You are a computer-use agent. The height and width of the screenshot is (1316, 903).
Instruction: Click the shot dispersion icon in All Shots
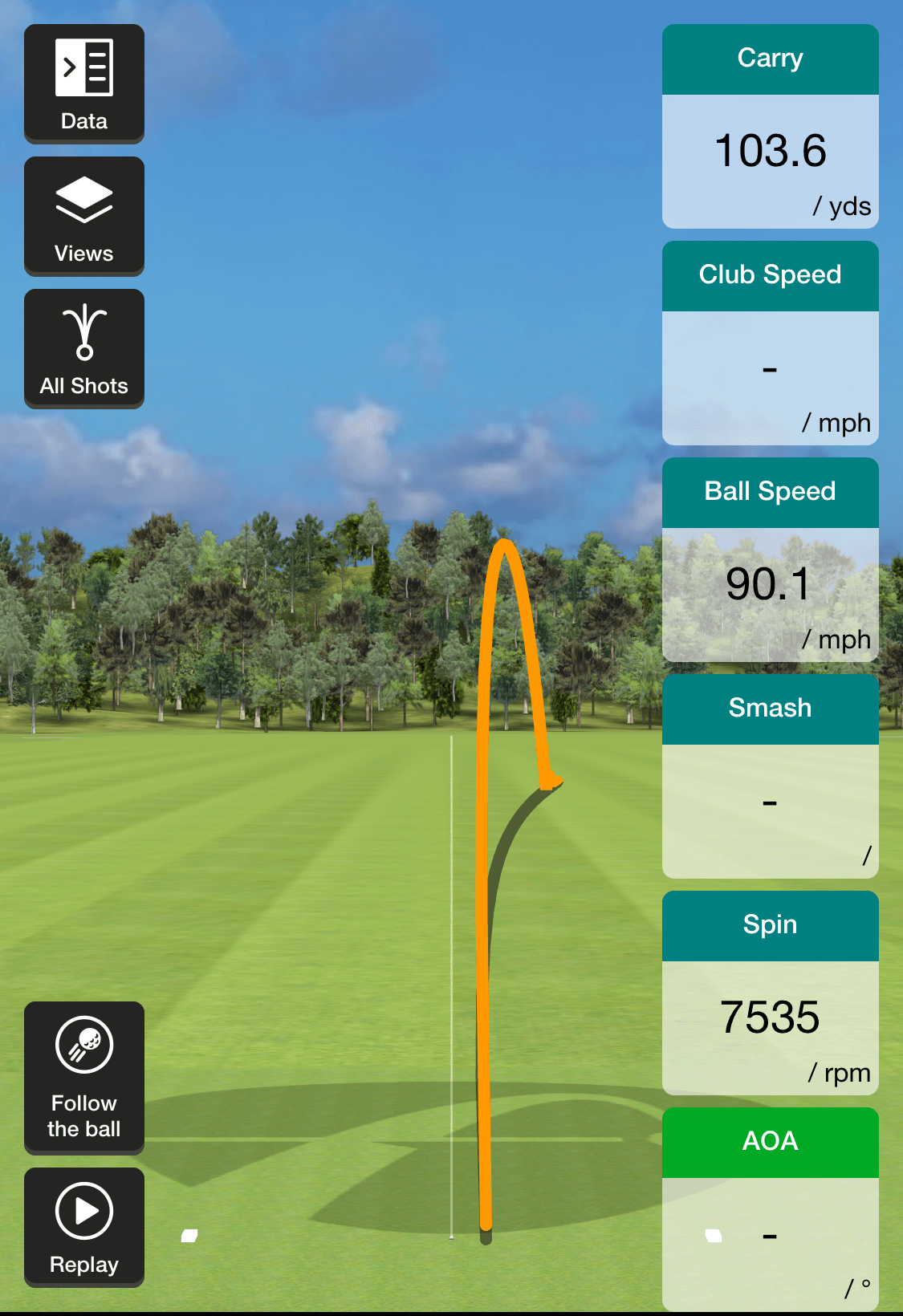tap(83, 329)
